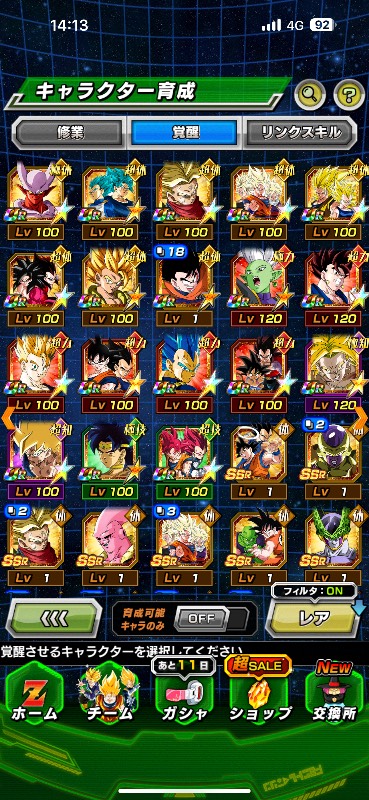Open the question mark help icon
Viewport: 369px width, 800px height.
point(349,94)
